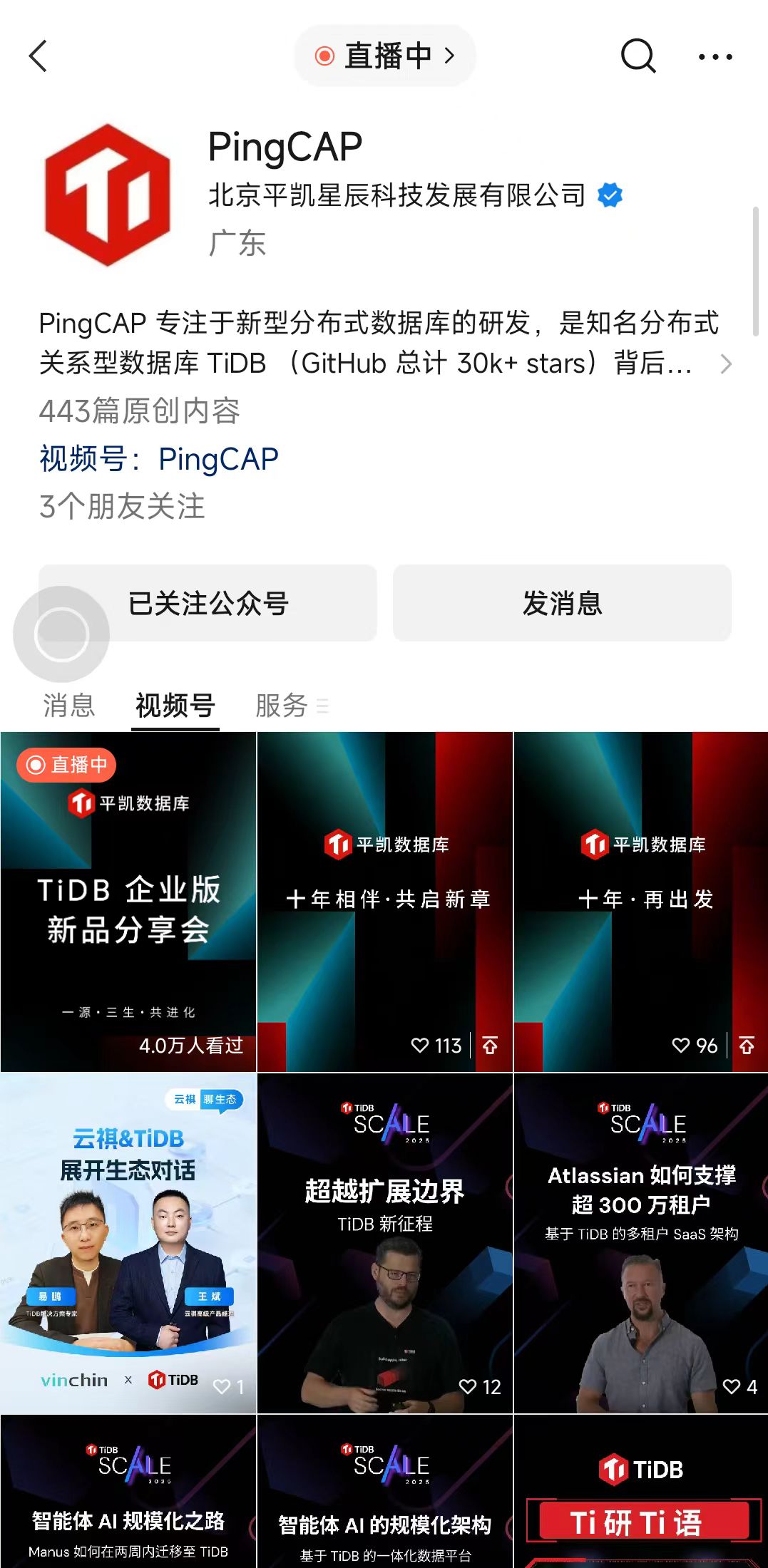The image size is (768, 1568).
Task: Open the 超越扩展边界 TiDB 新征程 video
Action: pyautogui.click(x=385, y=1244)
